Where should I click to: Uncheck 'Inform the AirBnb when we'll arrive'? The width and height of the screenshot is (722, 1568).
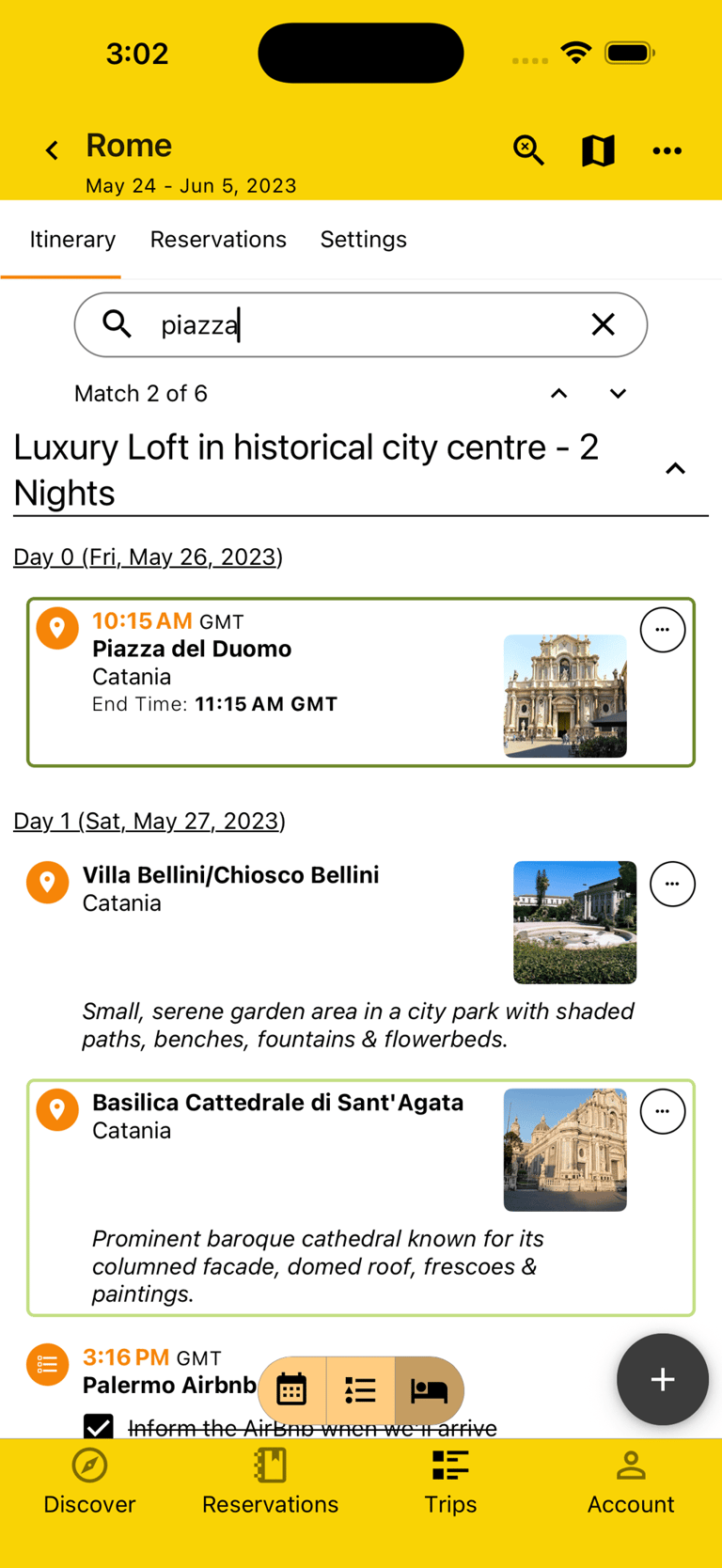[x=99, y=1427]
